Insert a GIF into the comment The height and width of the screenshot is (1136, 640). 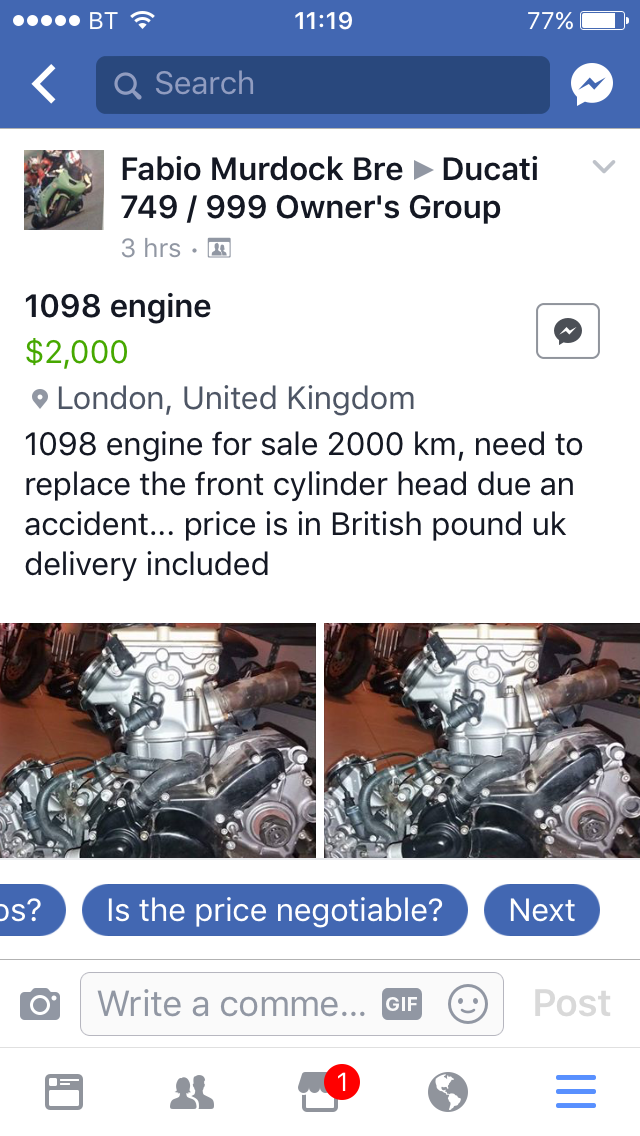[401, 1003]
